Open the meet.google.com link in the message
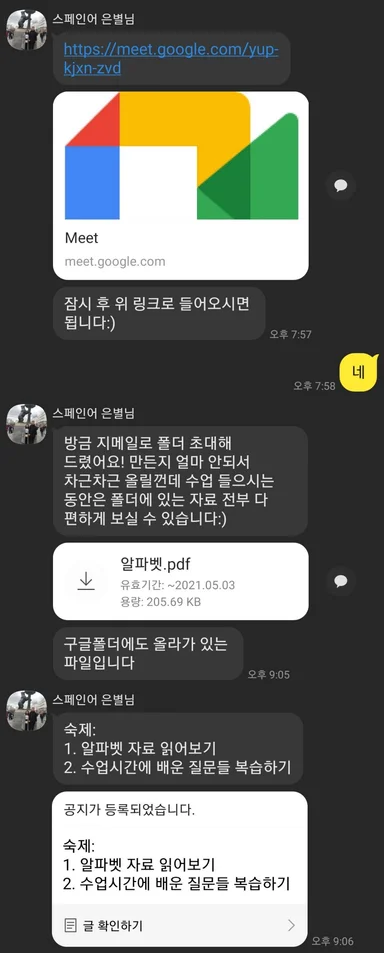Screen dimensions: 384x953 coord(171,58)
